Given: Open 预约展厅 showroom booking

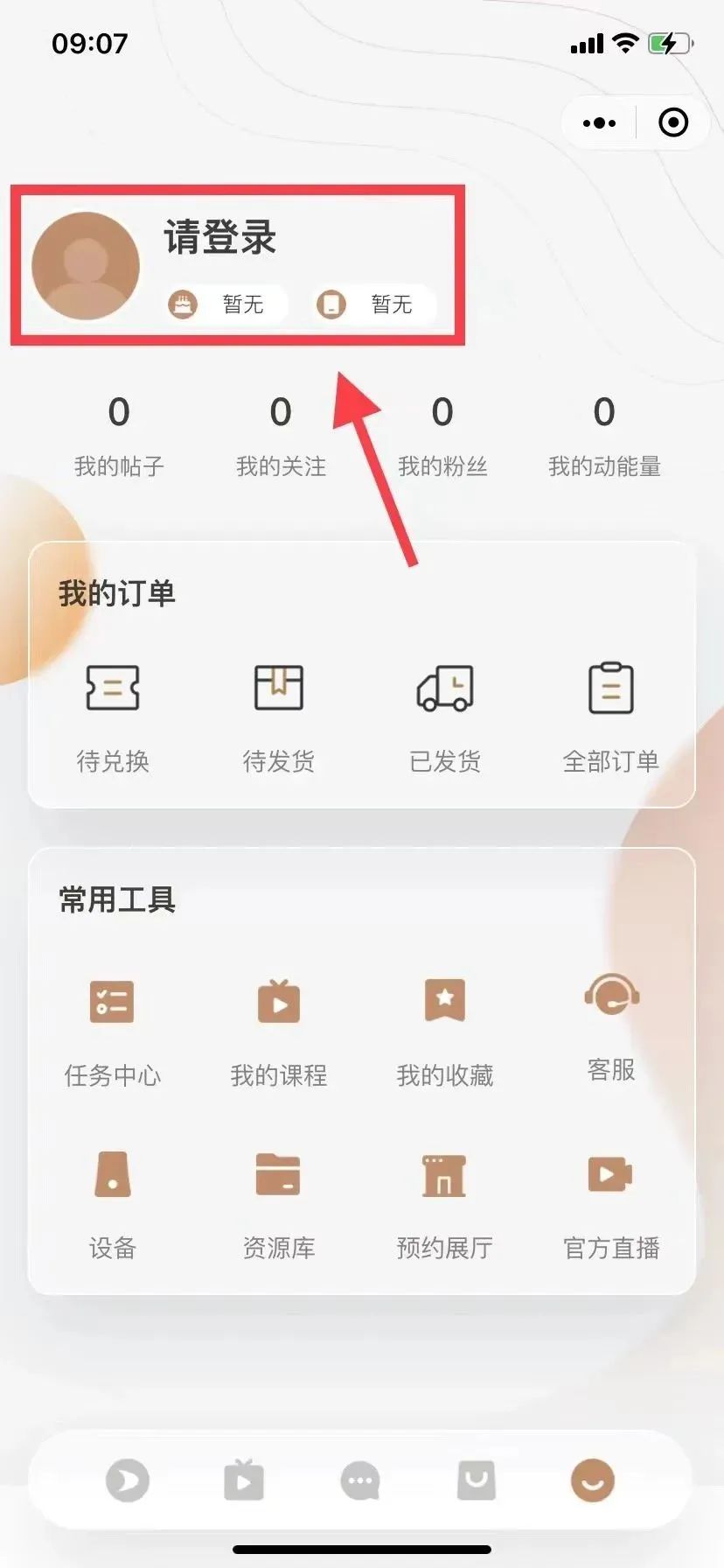Looking at the screenshot, I should 445,1203.
